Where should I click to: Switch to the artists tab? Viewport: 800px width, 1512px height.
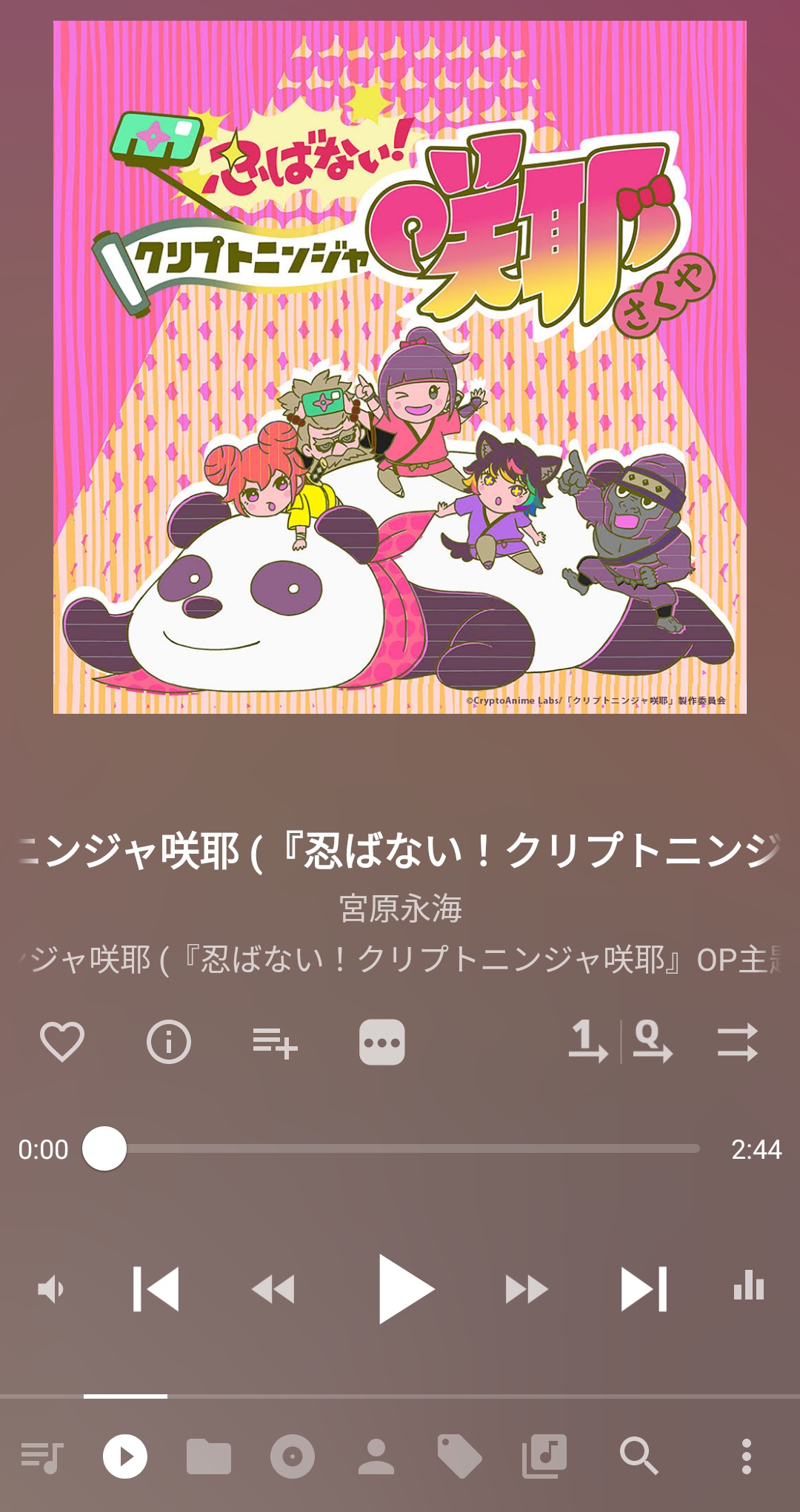[x=376, y=1457]
